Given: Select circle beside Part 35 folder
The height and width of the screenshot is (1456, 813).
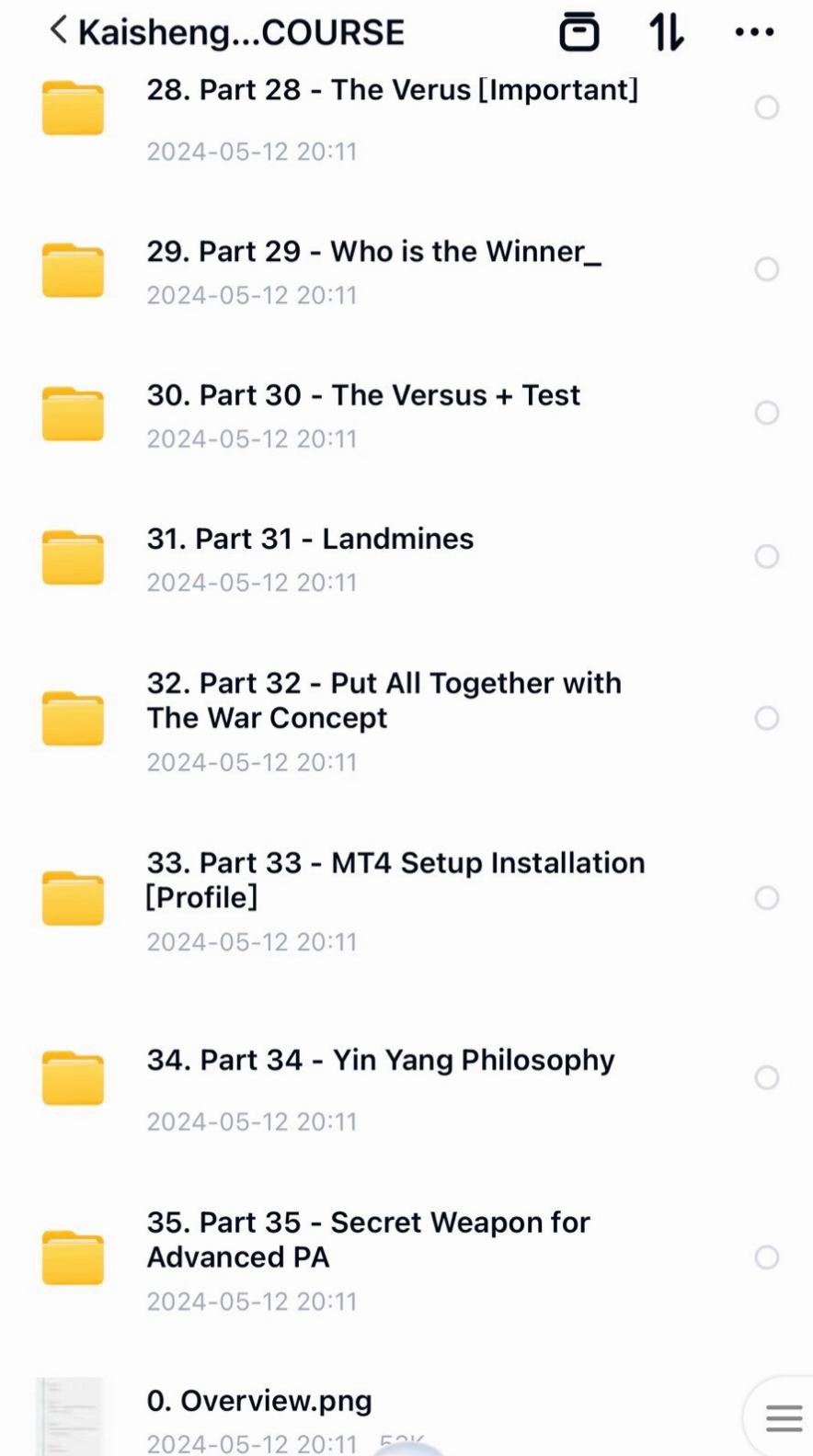Looking at the screenshot, I should point(767,1257).
